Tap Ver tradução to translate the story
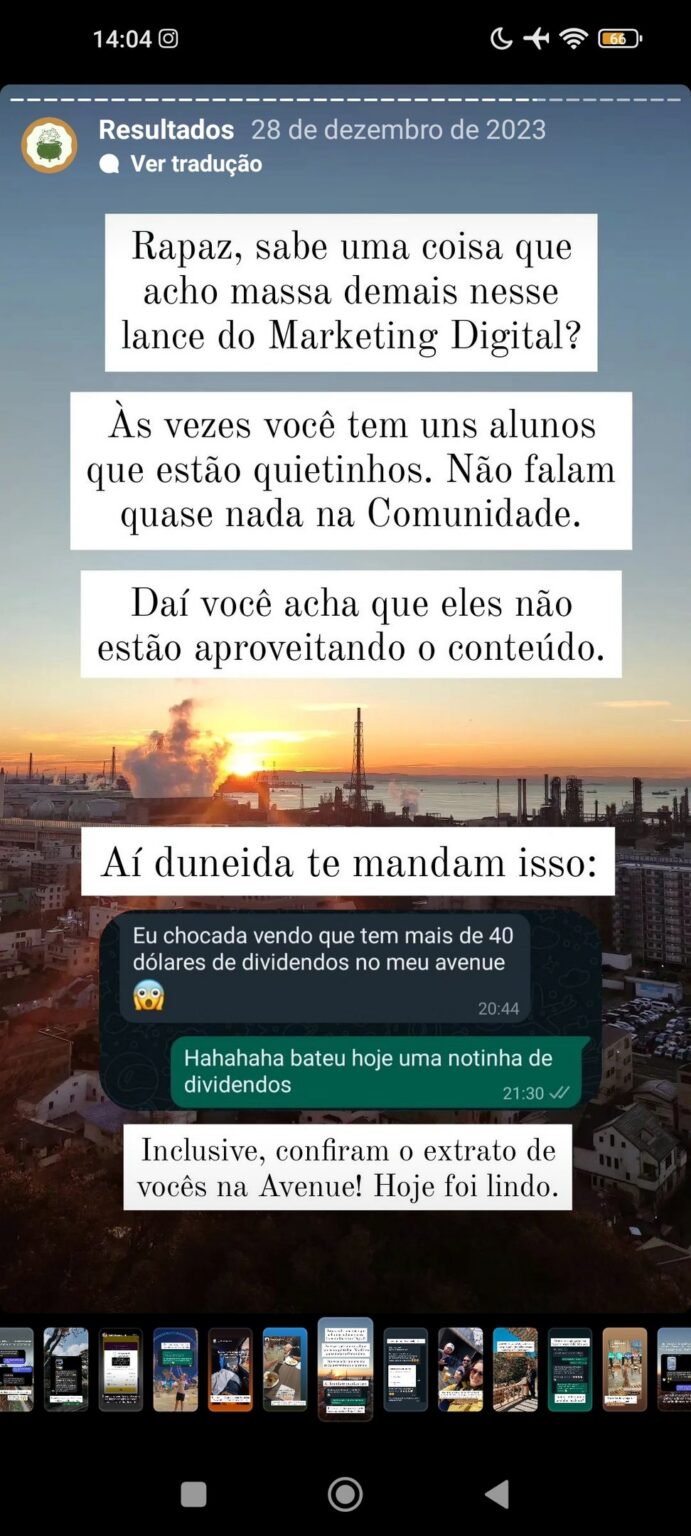The image size is (691, 1536). [195, 164]
